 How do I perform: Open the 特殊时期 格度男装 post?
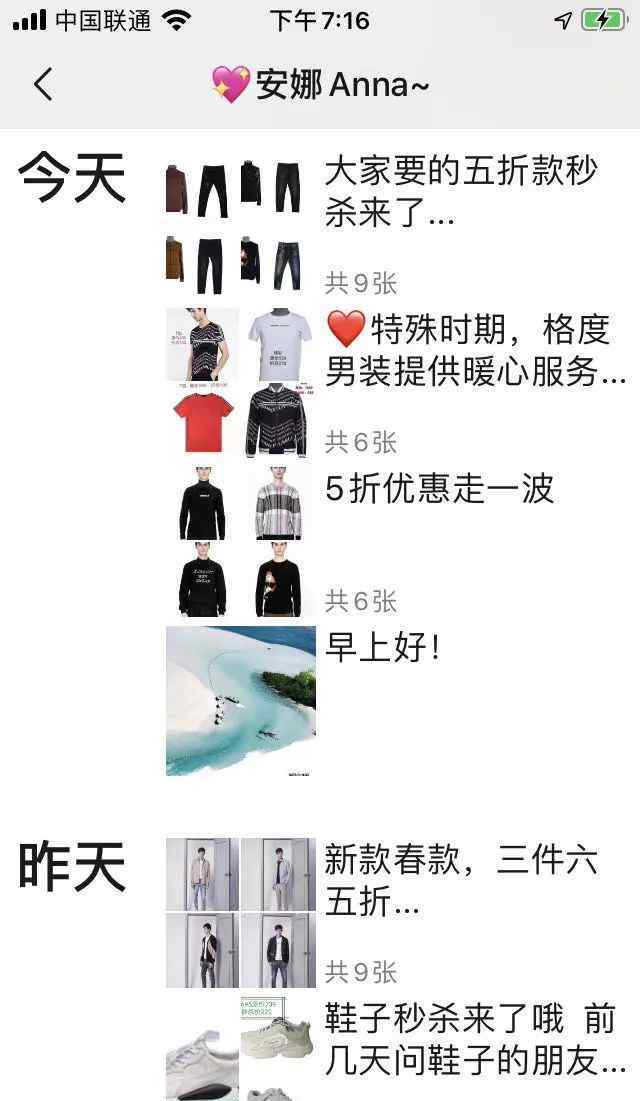click(476, 350)
